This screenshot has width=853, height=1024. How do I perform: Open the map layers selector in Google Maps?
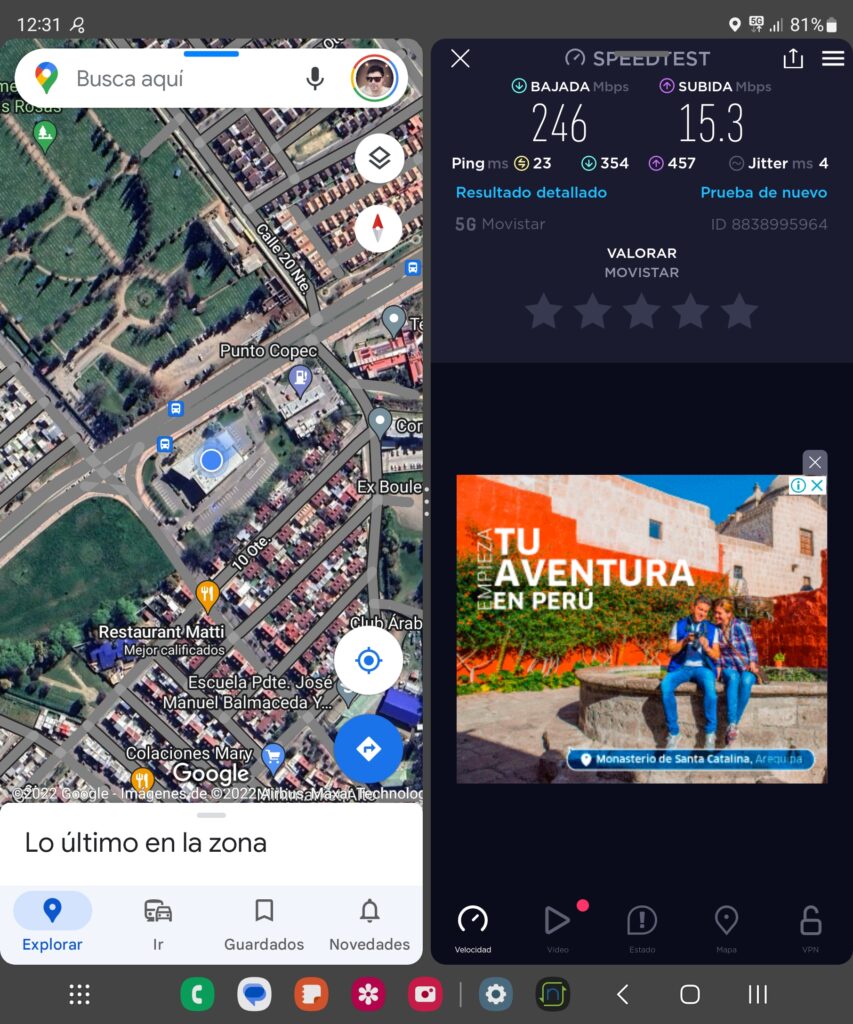pyautogui.click(x=379, y=157)
